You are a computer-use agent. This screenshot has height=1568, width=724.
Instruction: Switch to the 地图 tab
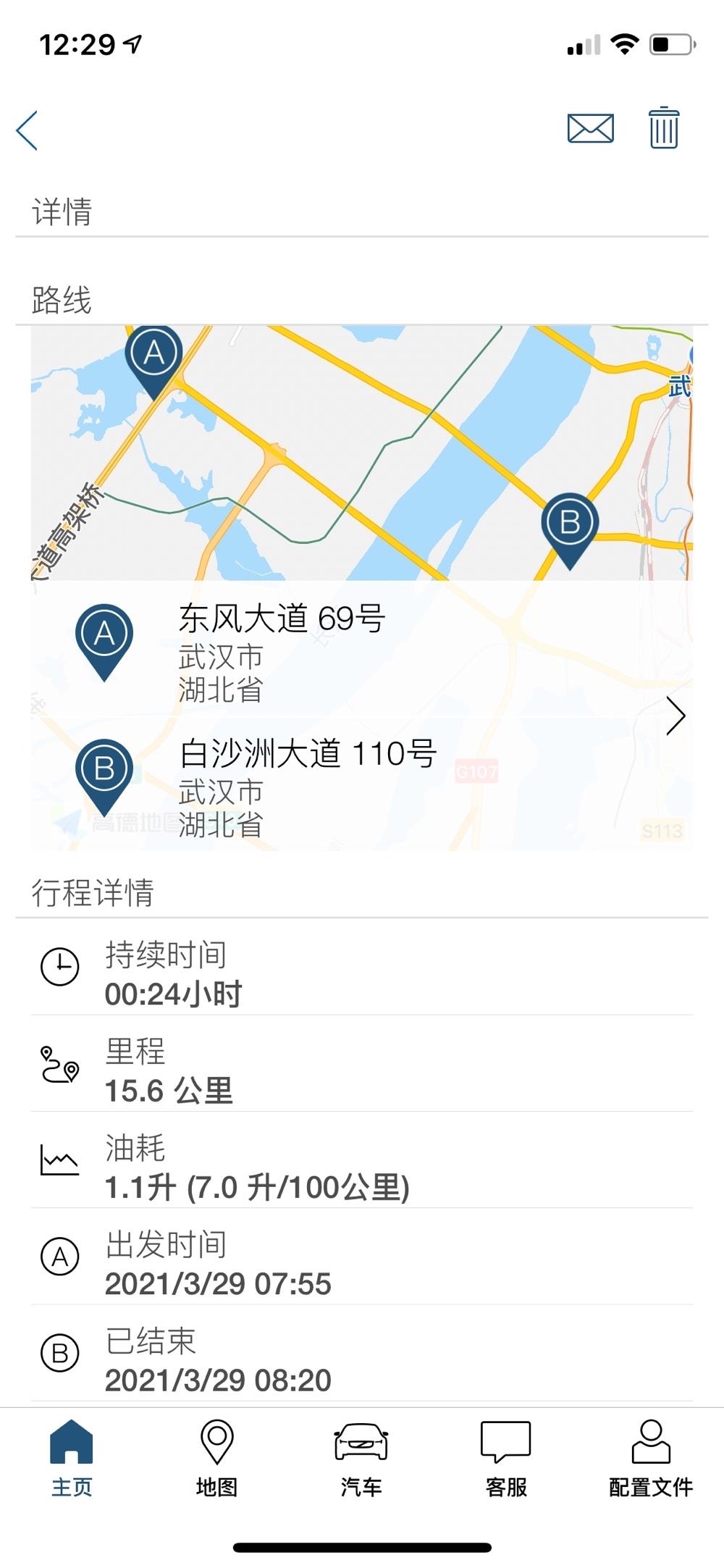216,1459
